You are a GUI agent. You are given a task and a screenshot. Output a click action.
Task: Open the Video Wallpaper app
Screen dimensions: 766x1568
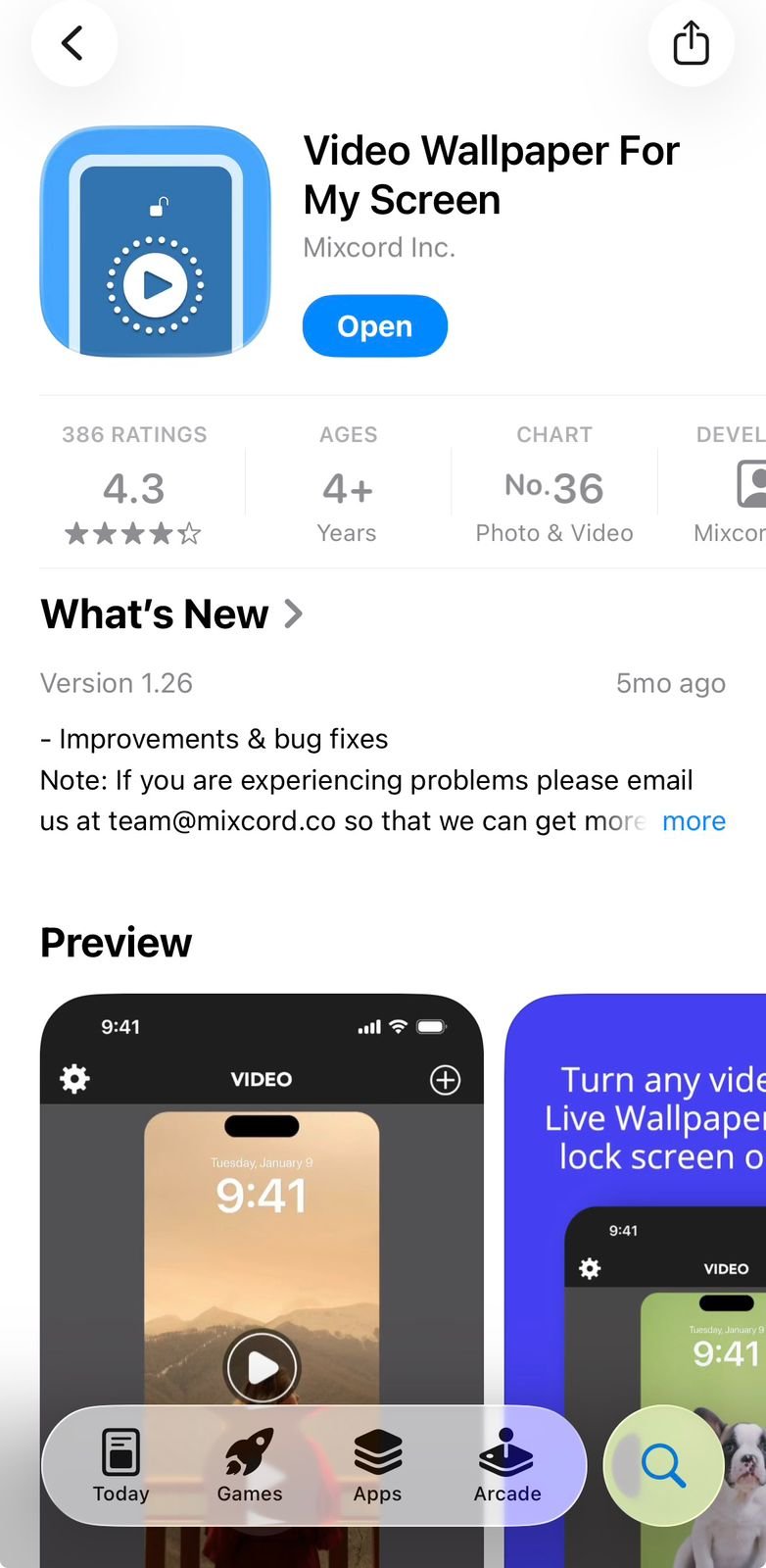pos(374,326)
